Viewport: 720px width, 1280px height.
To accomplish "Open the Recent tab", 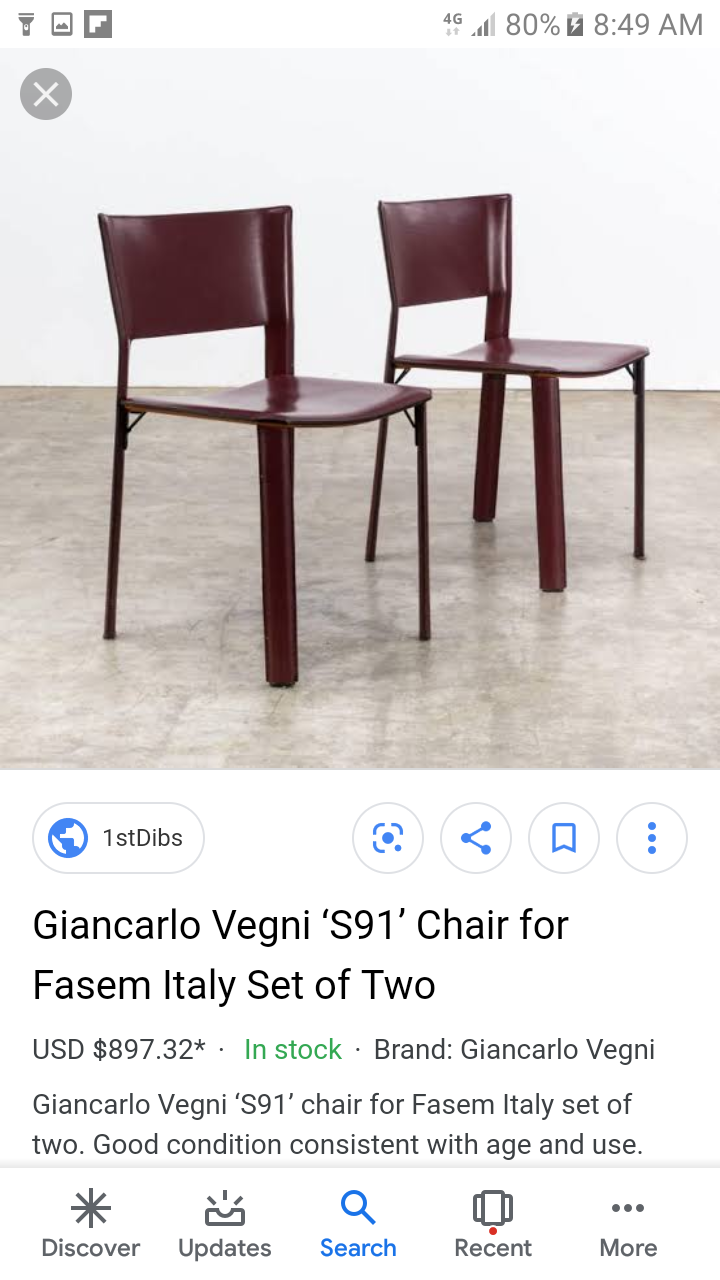I will (493, 1225).
